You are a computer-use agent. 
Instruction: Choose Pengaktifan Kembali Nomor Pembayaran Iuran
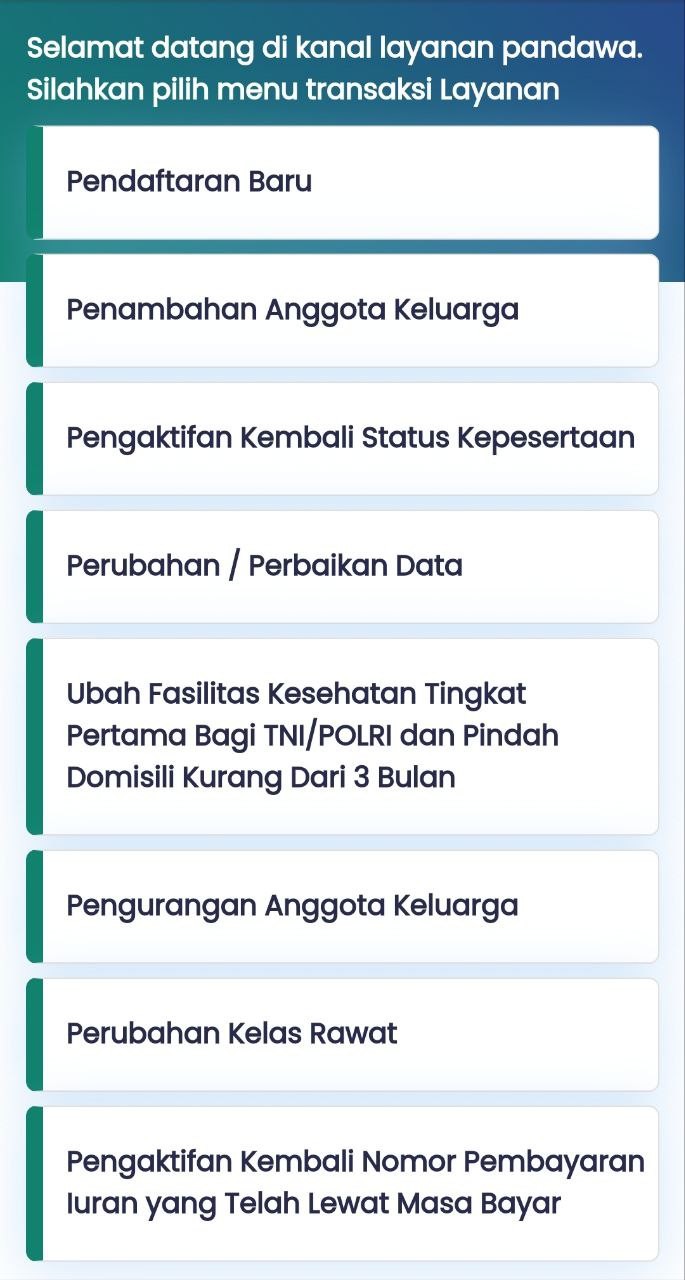point(342,1183)
